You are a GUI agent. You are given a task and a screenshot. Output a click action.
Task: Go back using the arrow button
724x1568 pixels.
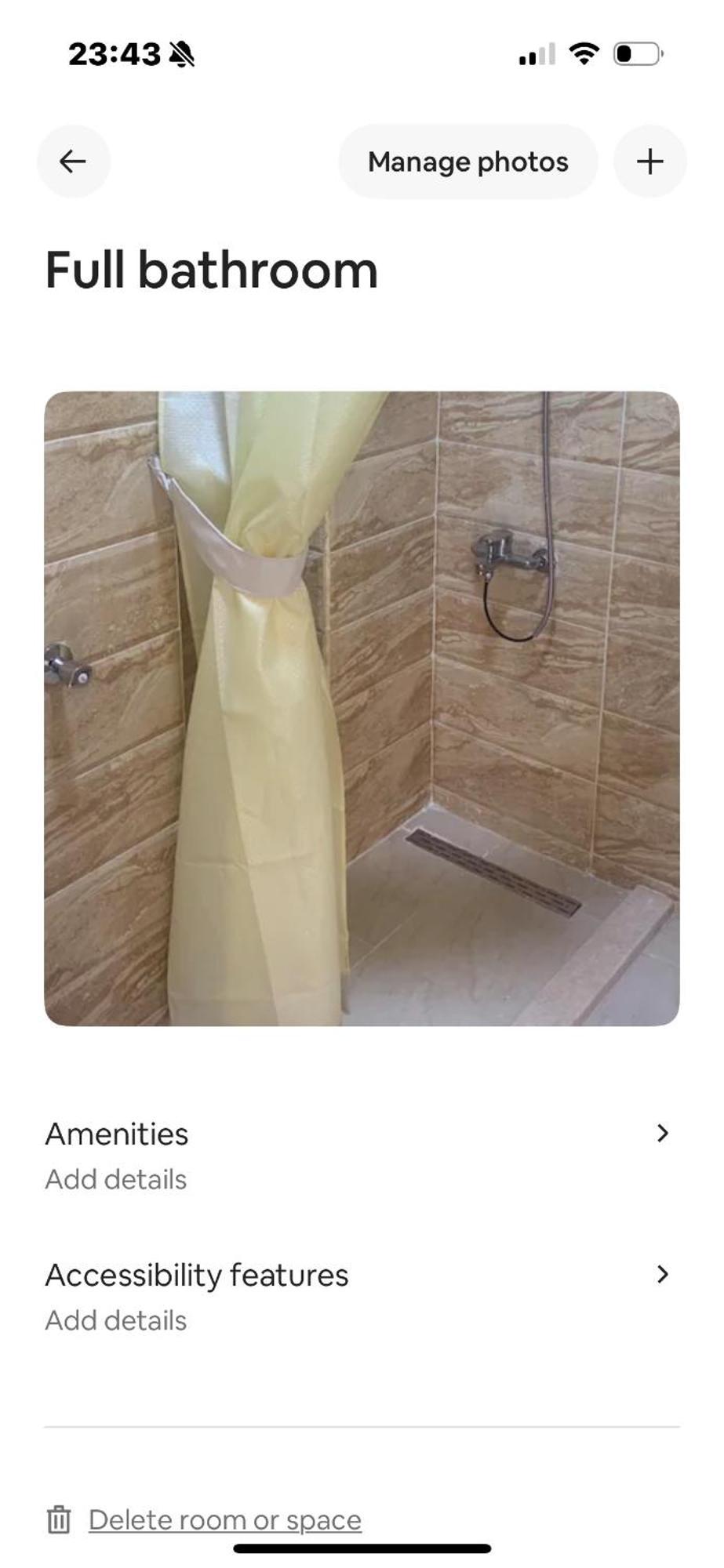tap(73, 162)
